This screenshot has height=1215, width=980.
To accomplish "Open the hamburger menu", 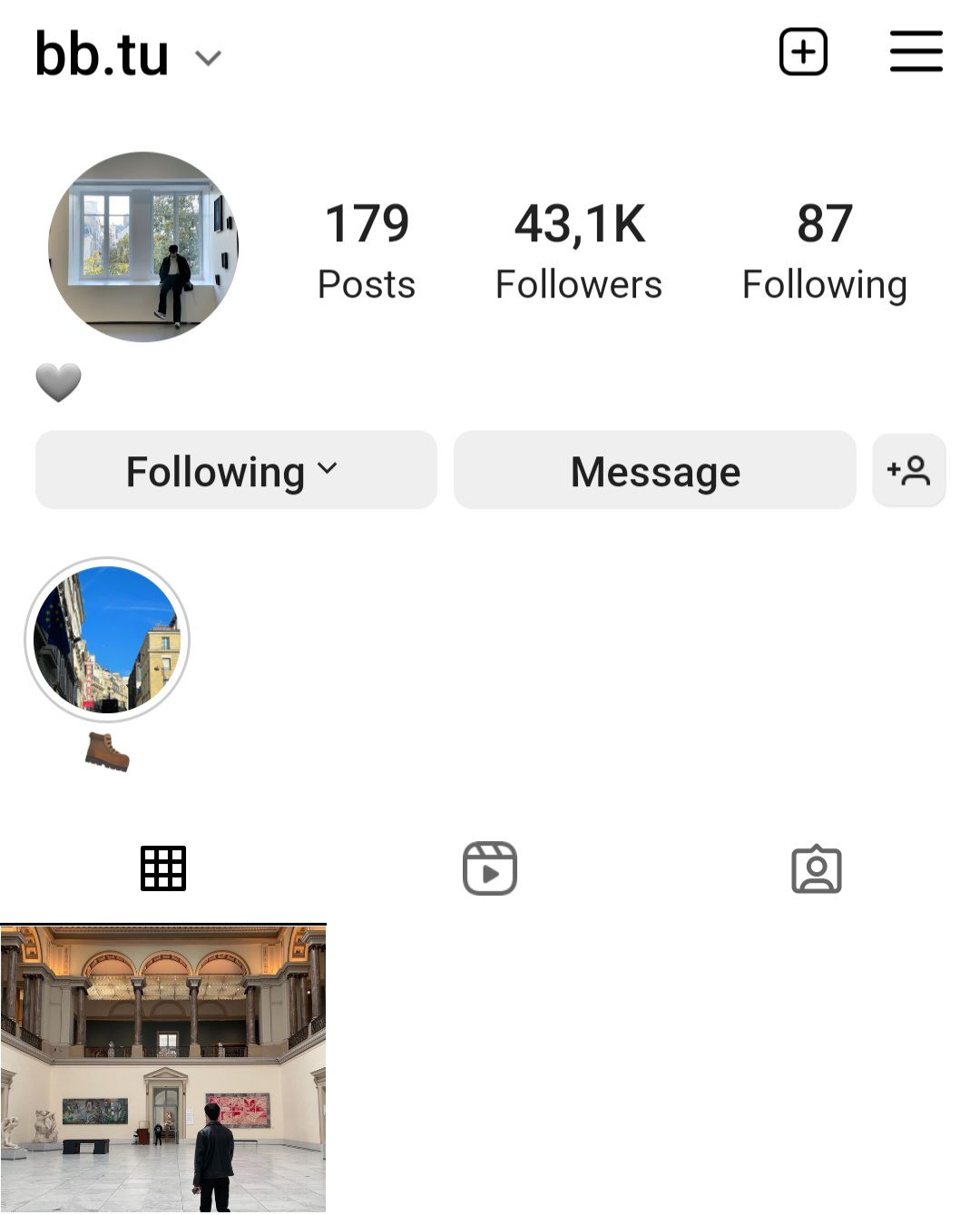I will [916, 52].
